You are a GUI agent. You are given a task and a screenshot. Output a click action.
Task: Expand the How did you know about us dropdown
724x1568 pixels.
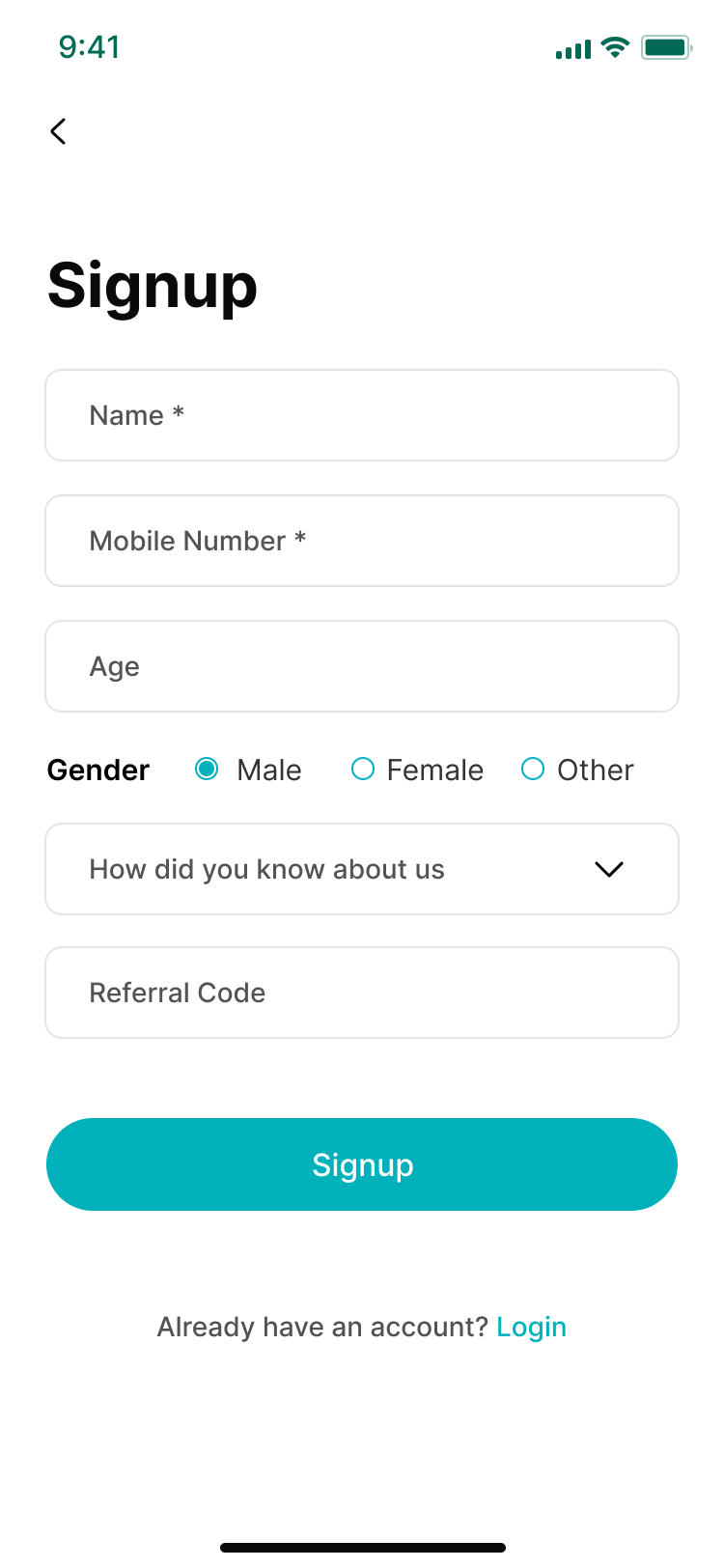pos(362,869)
